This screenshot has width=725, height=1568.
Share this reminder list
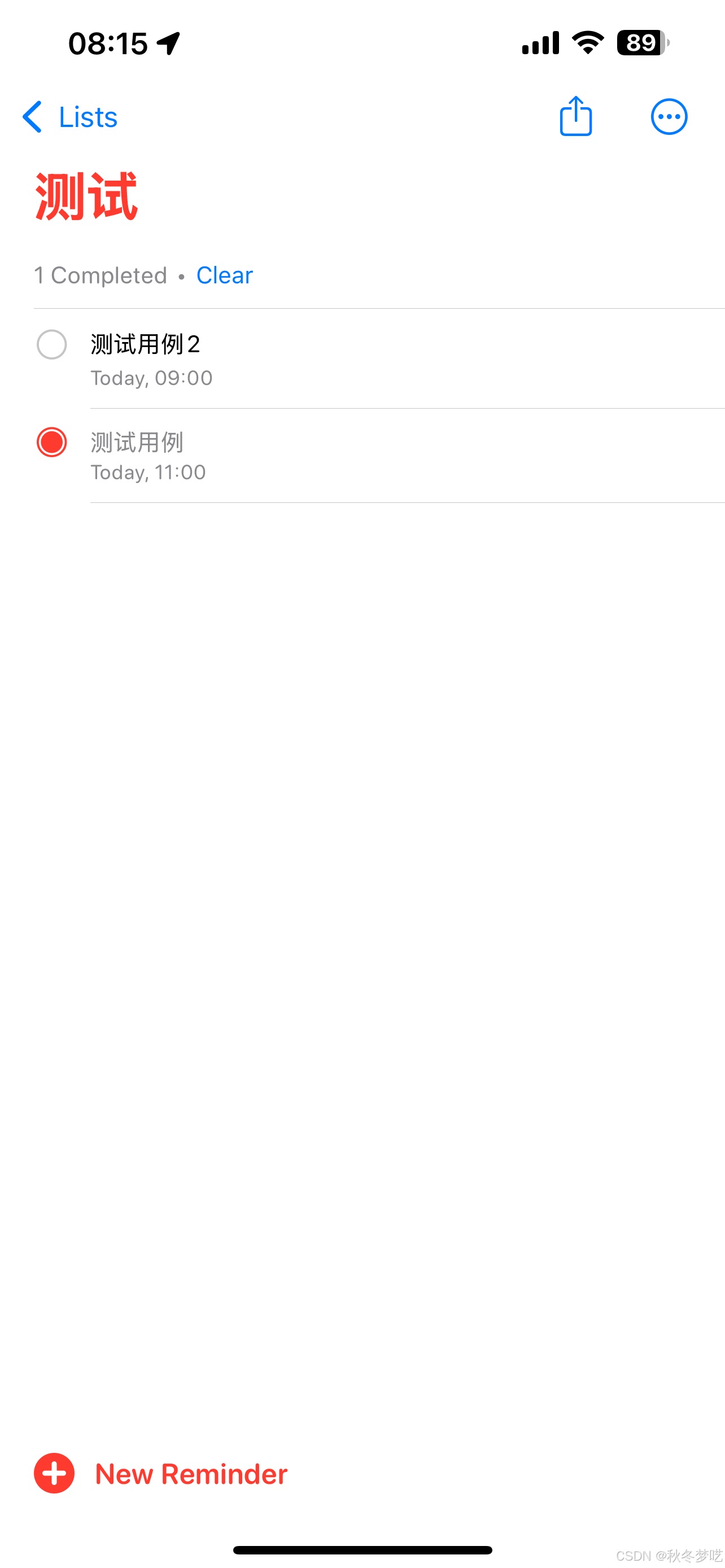click(x=575, y=116)
